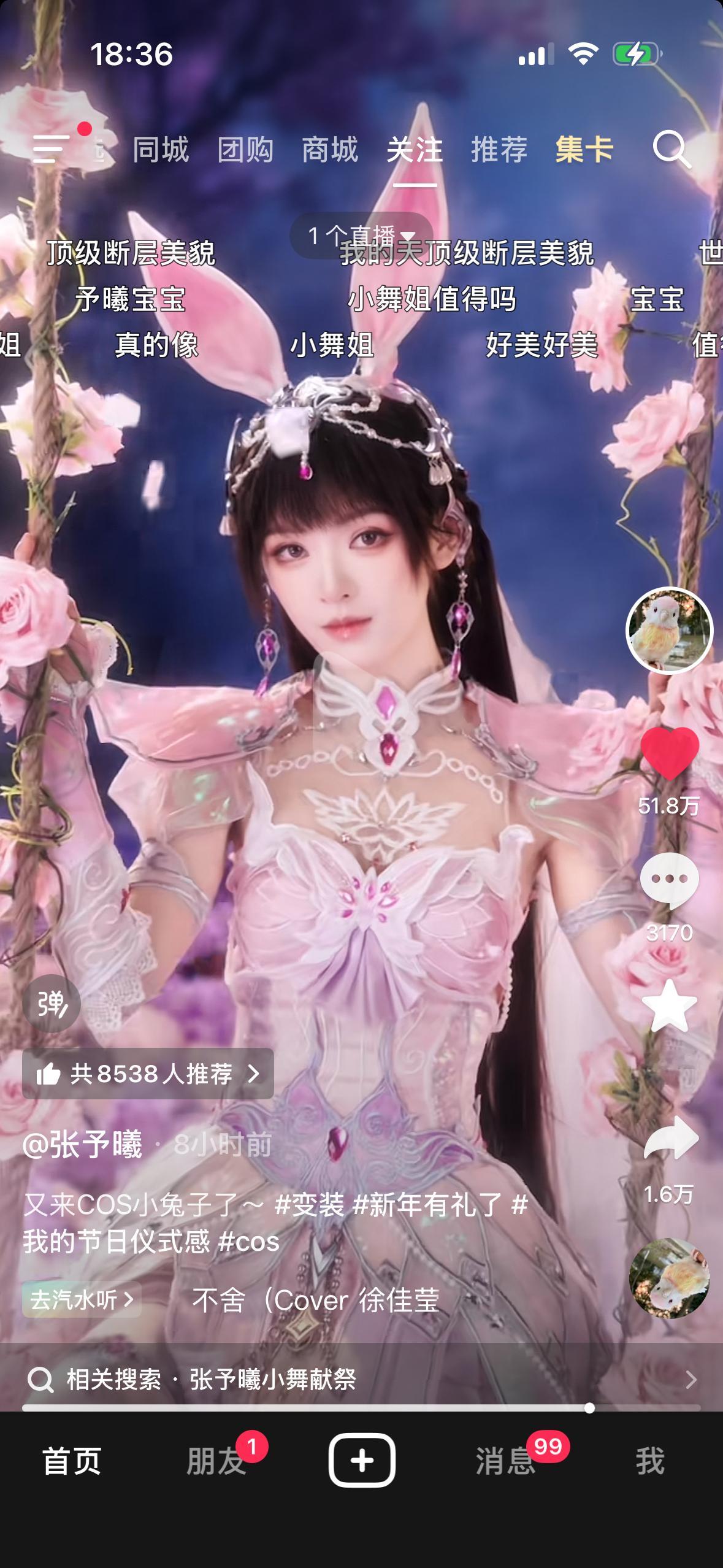723x1568 pixels.
Task: Switch to the 商城 tab
Action: [x=329, y=149]
